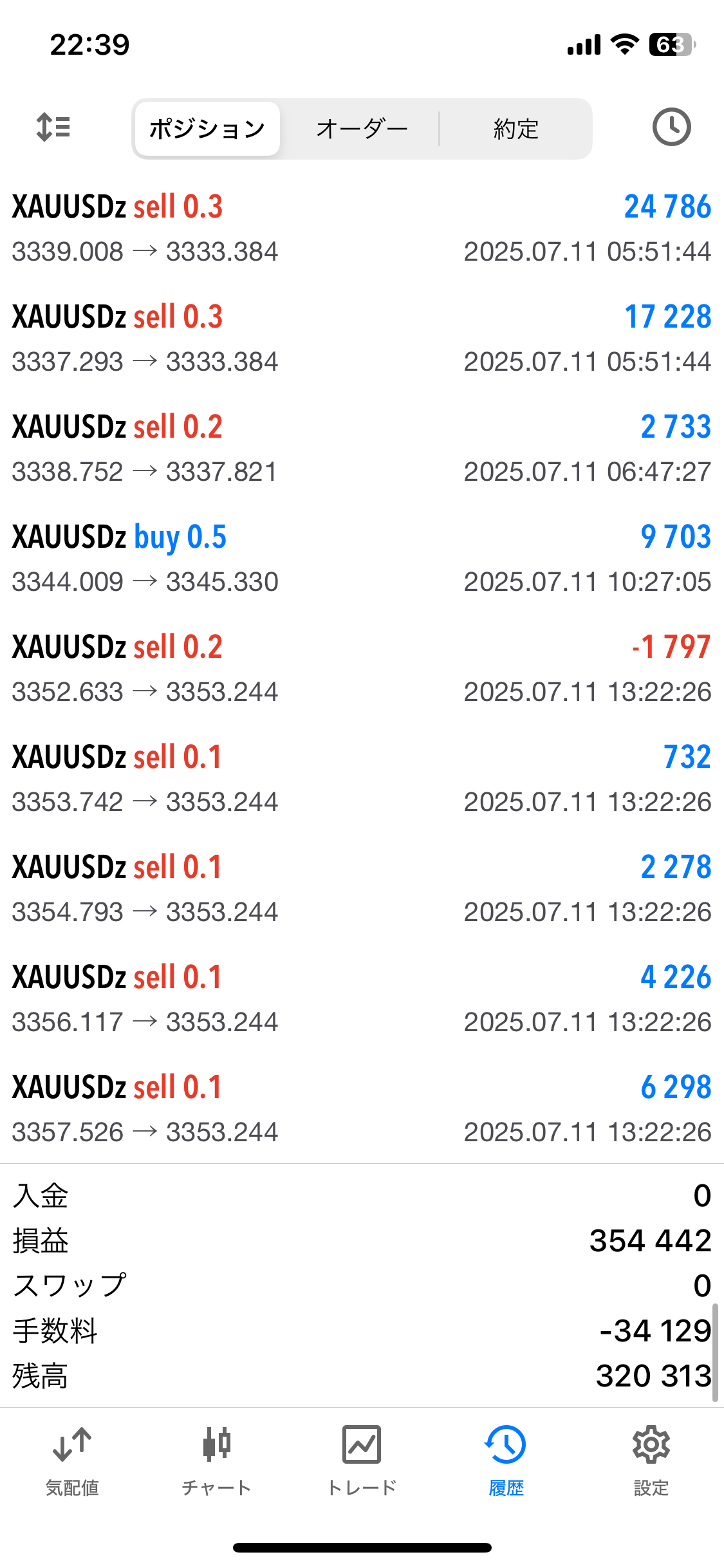
Task: Switch to the オーダー segment
Action: click(x=362, y=129)
